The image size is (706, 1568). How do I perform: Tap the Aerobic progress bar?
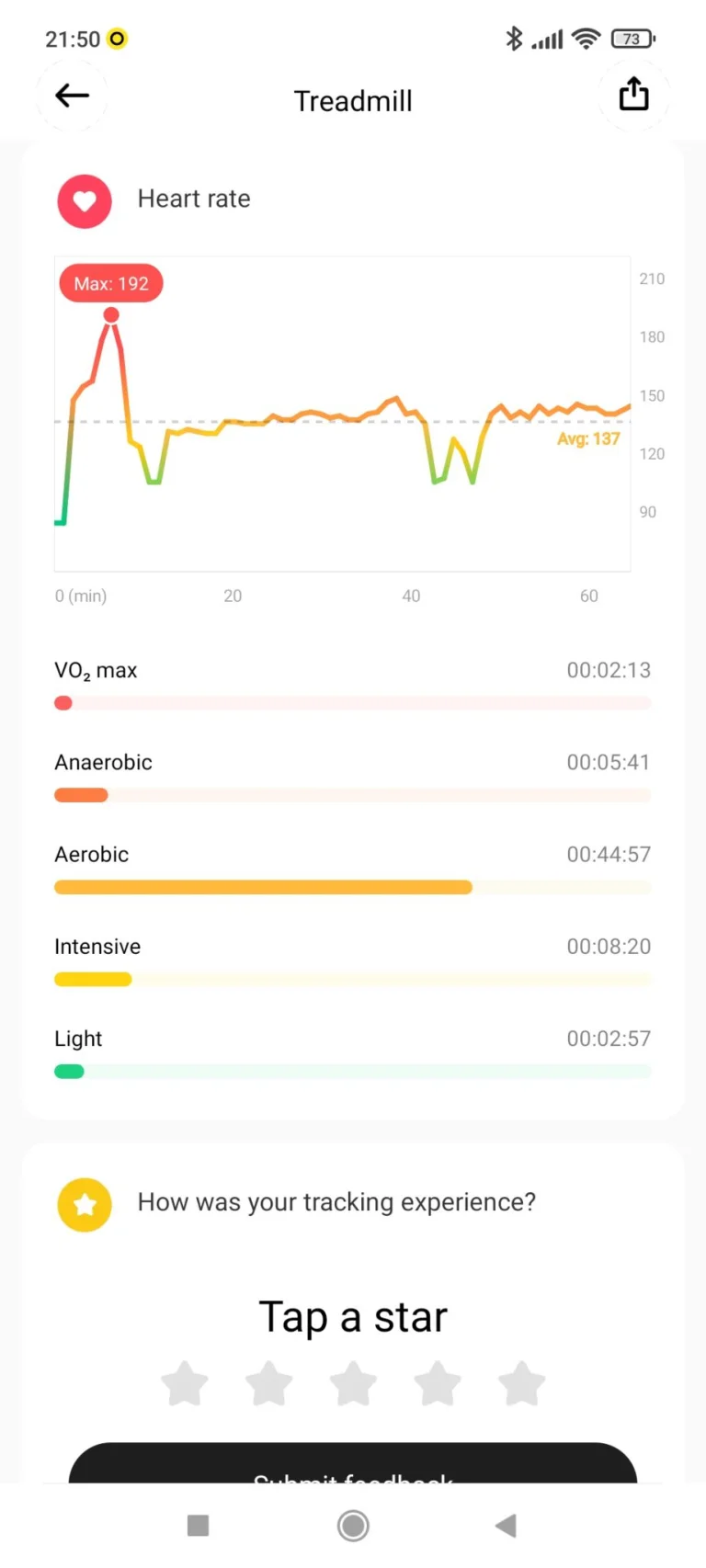coord(353,887)
